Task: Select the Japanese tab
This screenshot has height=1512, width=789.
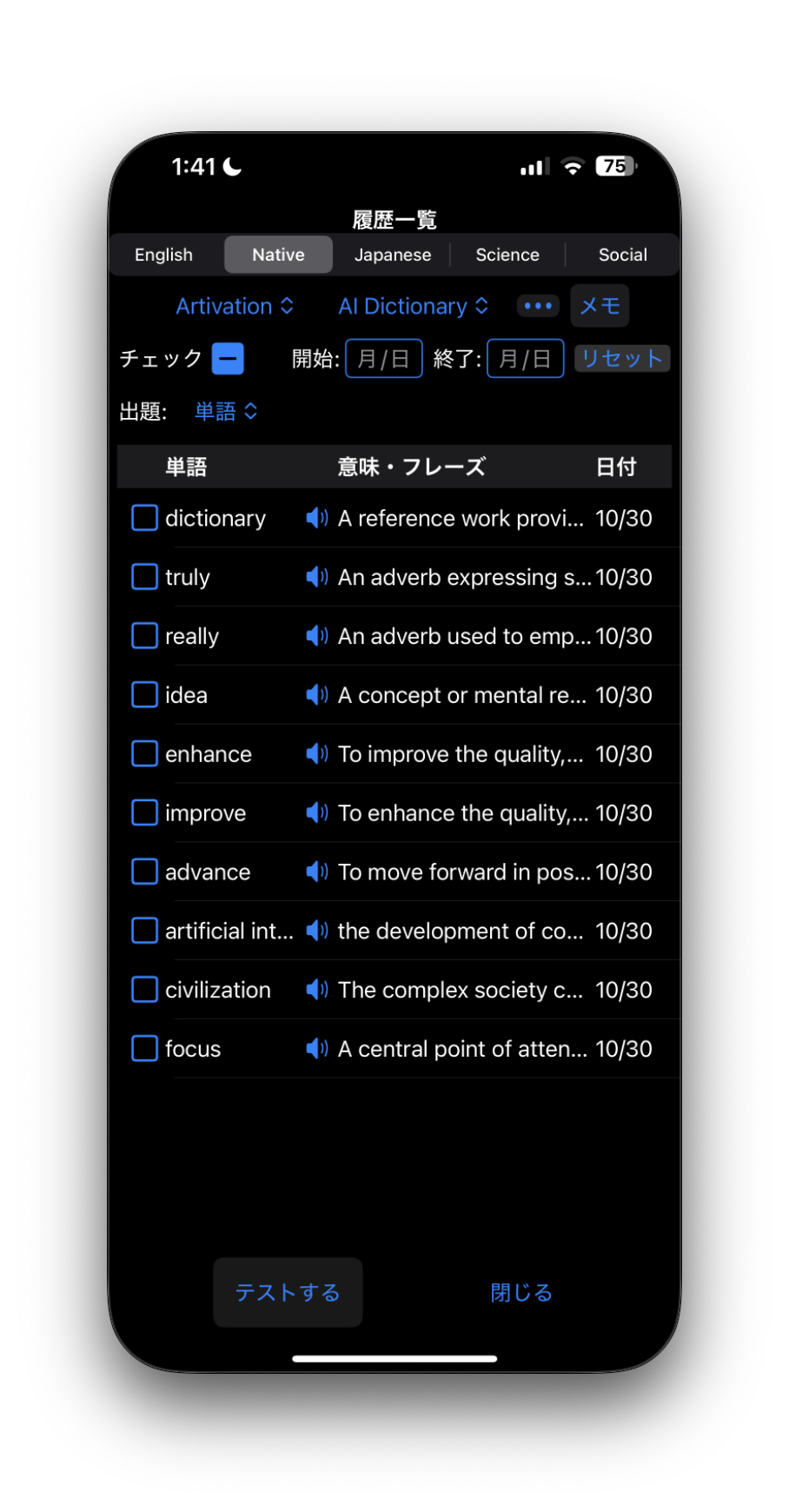Action: (393, 255)
